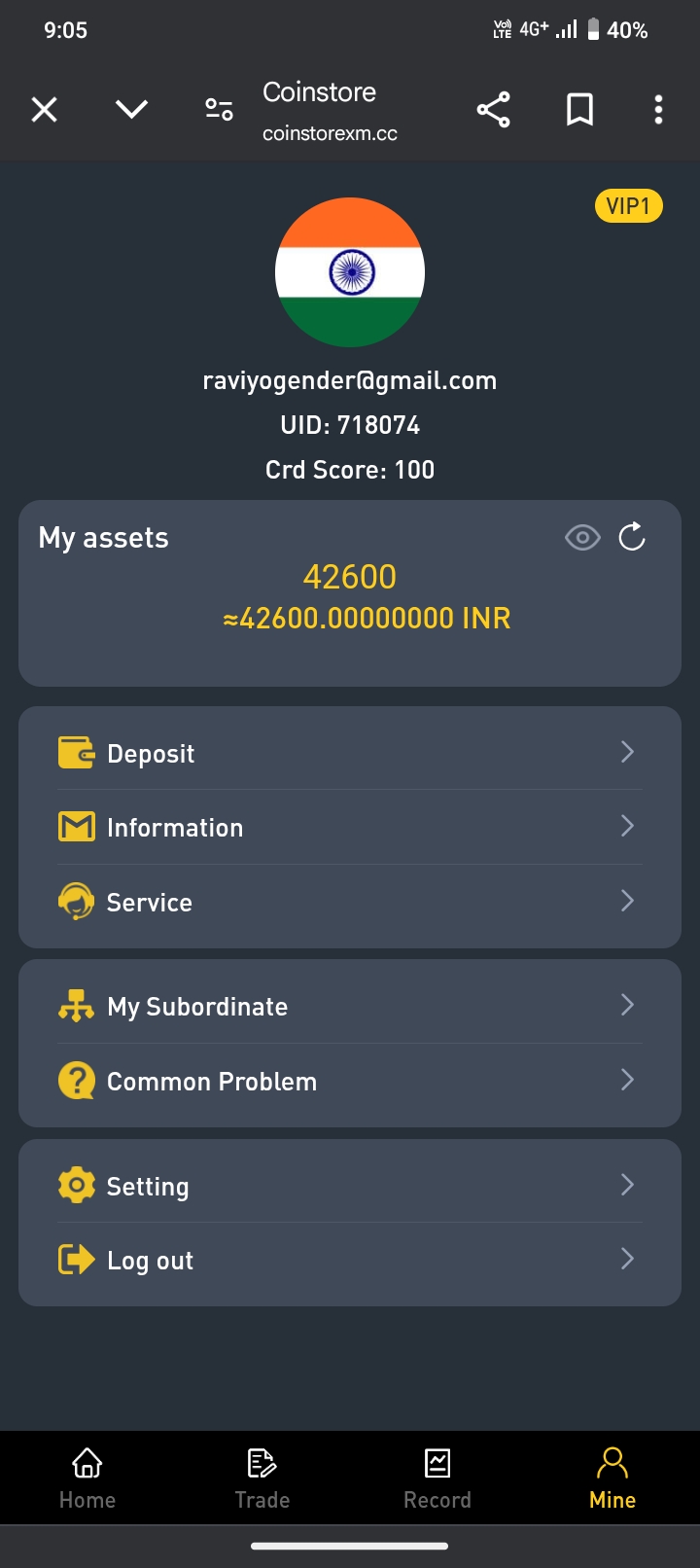Viewport: 700px width, 1568px height.
Task: Switch to the Trade tab
Action: click(262, 1478)
